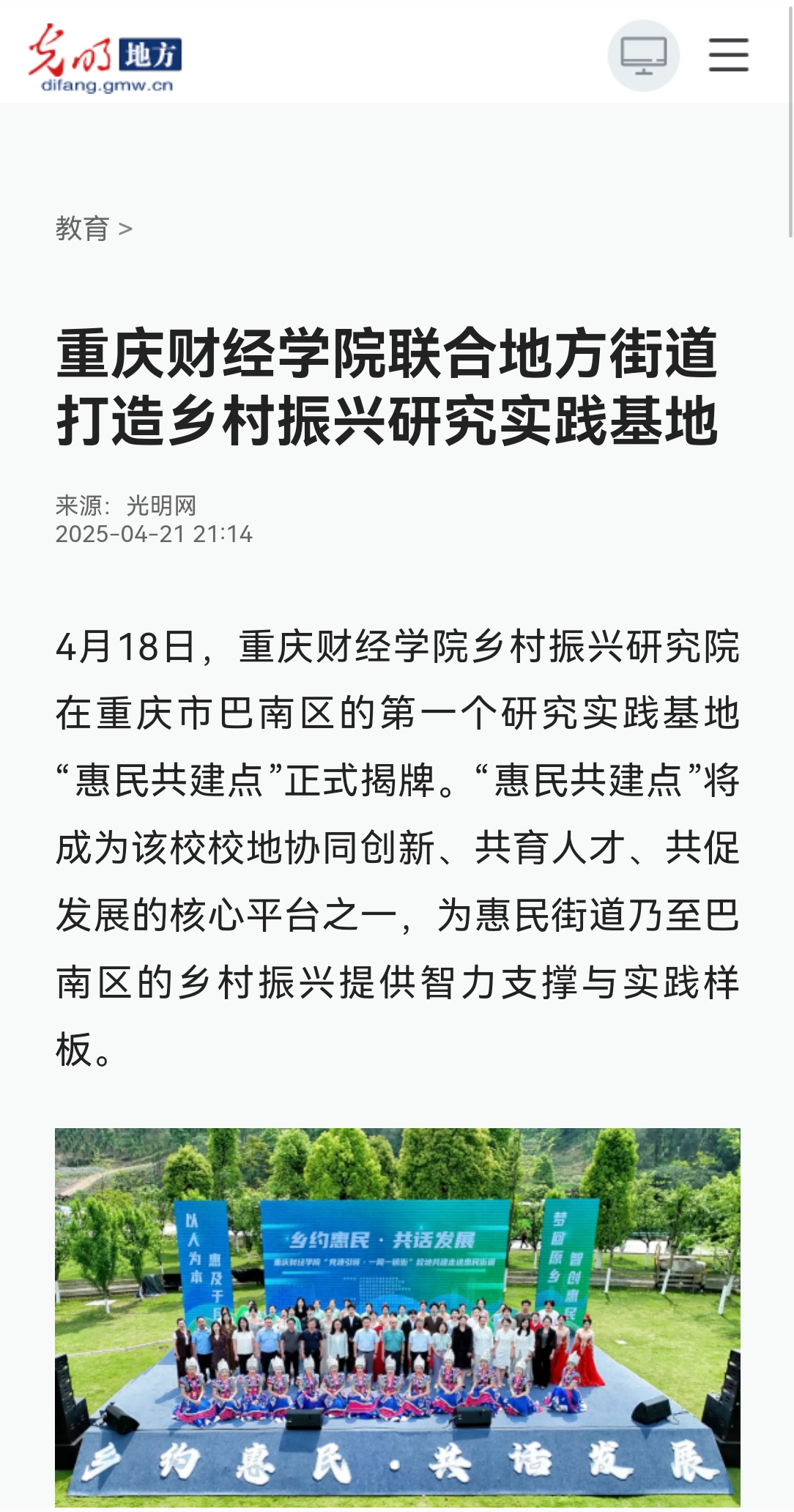View the group photo in the article
Viewport: 794px width, 1512px height.
click(397, 1316)
